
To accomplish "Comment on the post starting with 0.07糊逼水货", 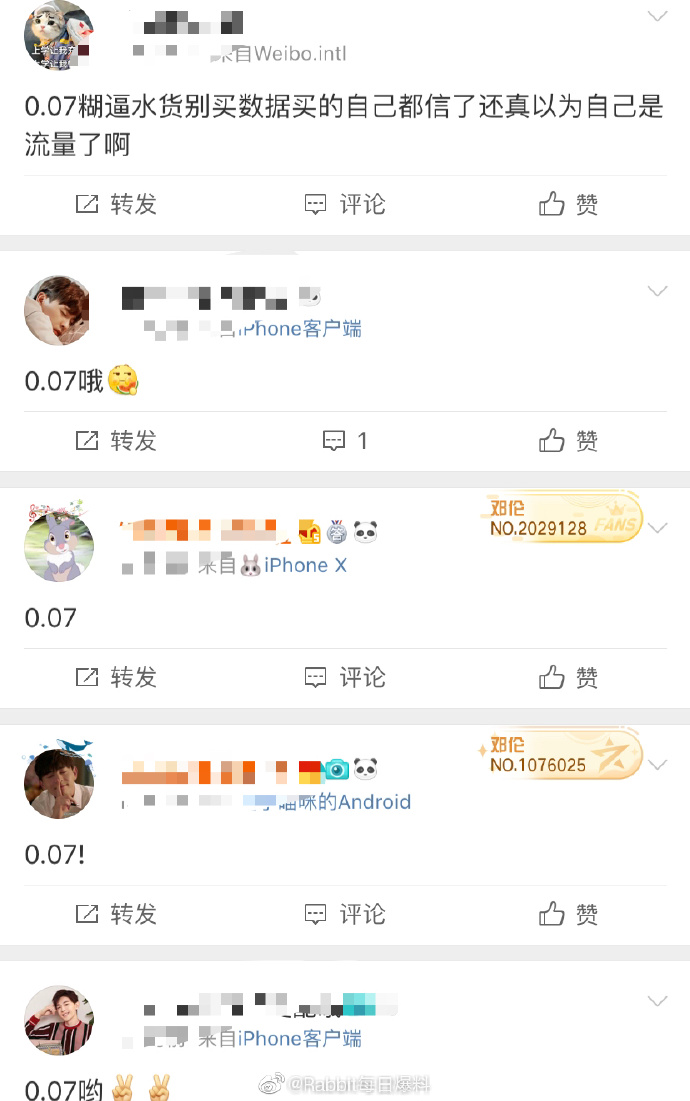I will tap(345, 205).
